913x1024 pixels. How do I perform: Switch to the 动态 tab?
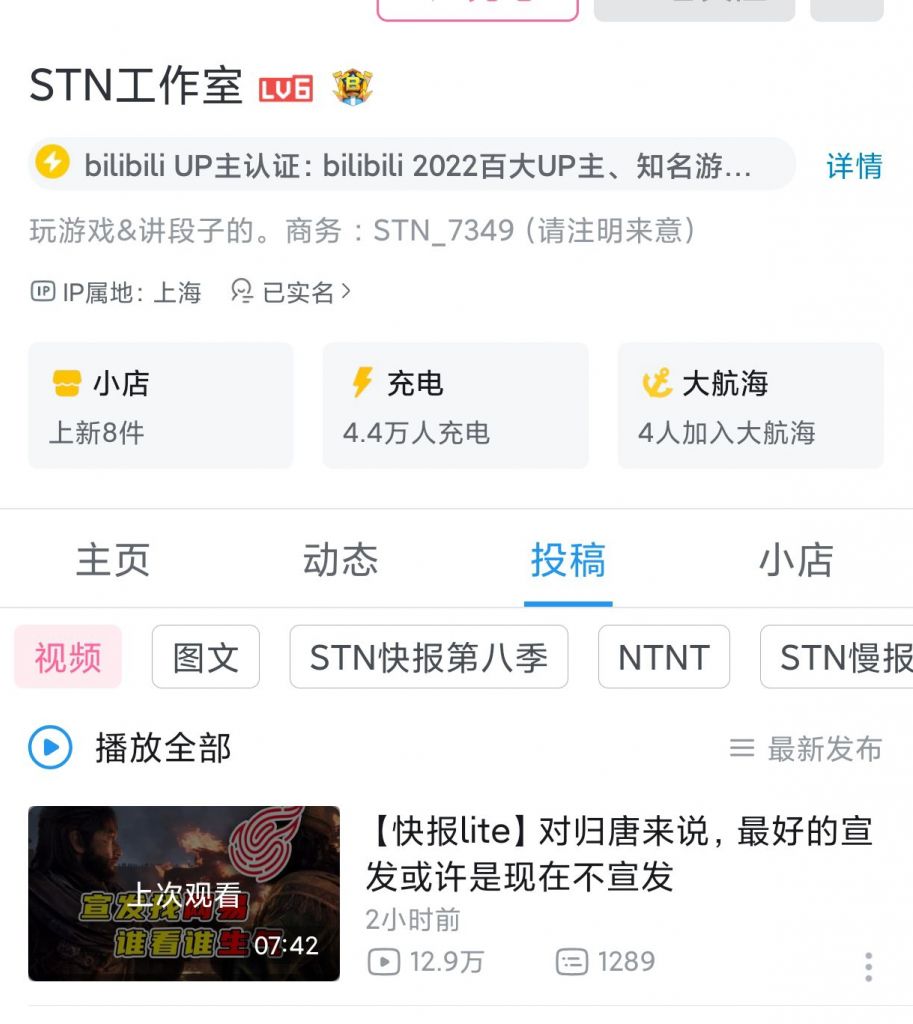click(339, 561)
